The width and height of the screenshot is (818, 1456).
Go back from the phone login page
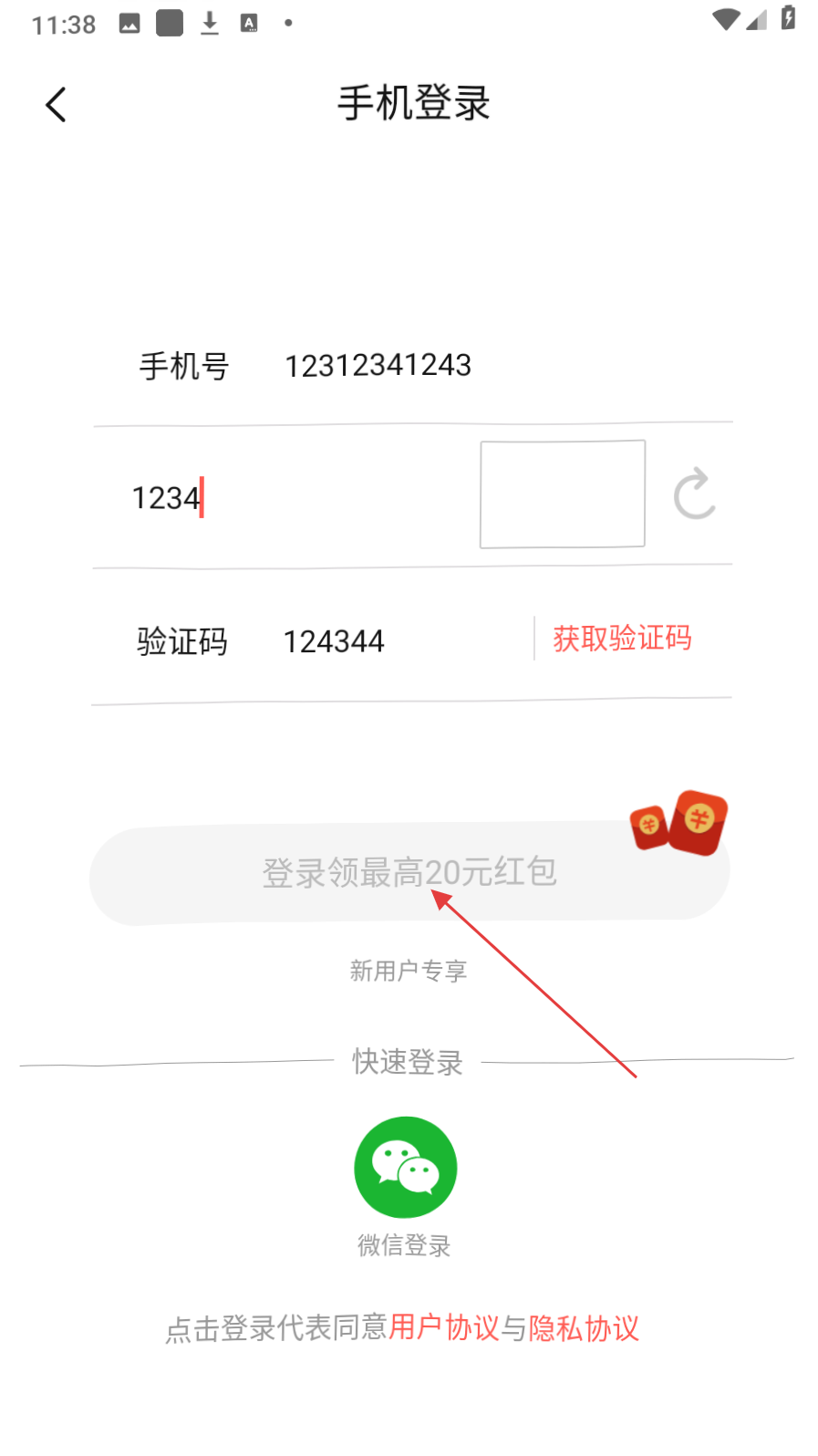point(57,105)
